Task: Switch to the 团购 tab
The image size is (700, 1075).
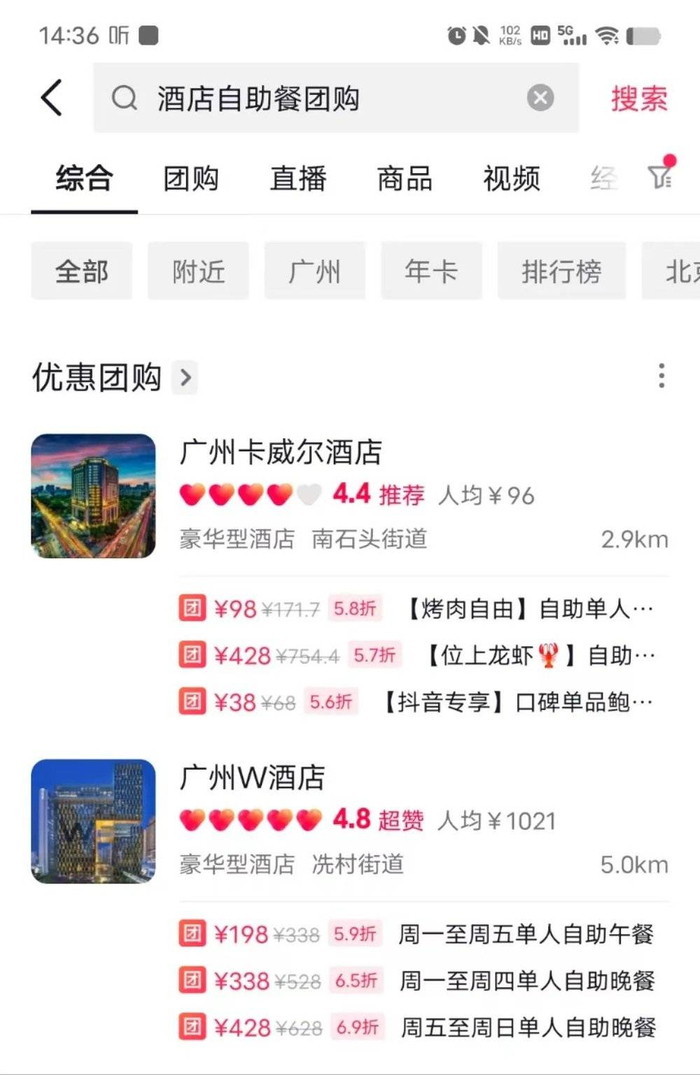Action: (x=191, y=179)
